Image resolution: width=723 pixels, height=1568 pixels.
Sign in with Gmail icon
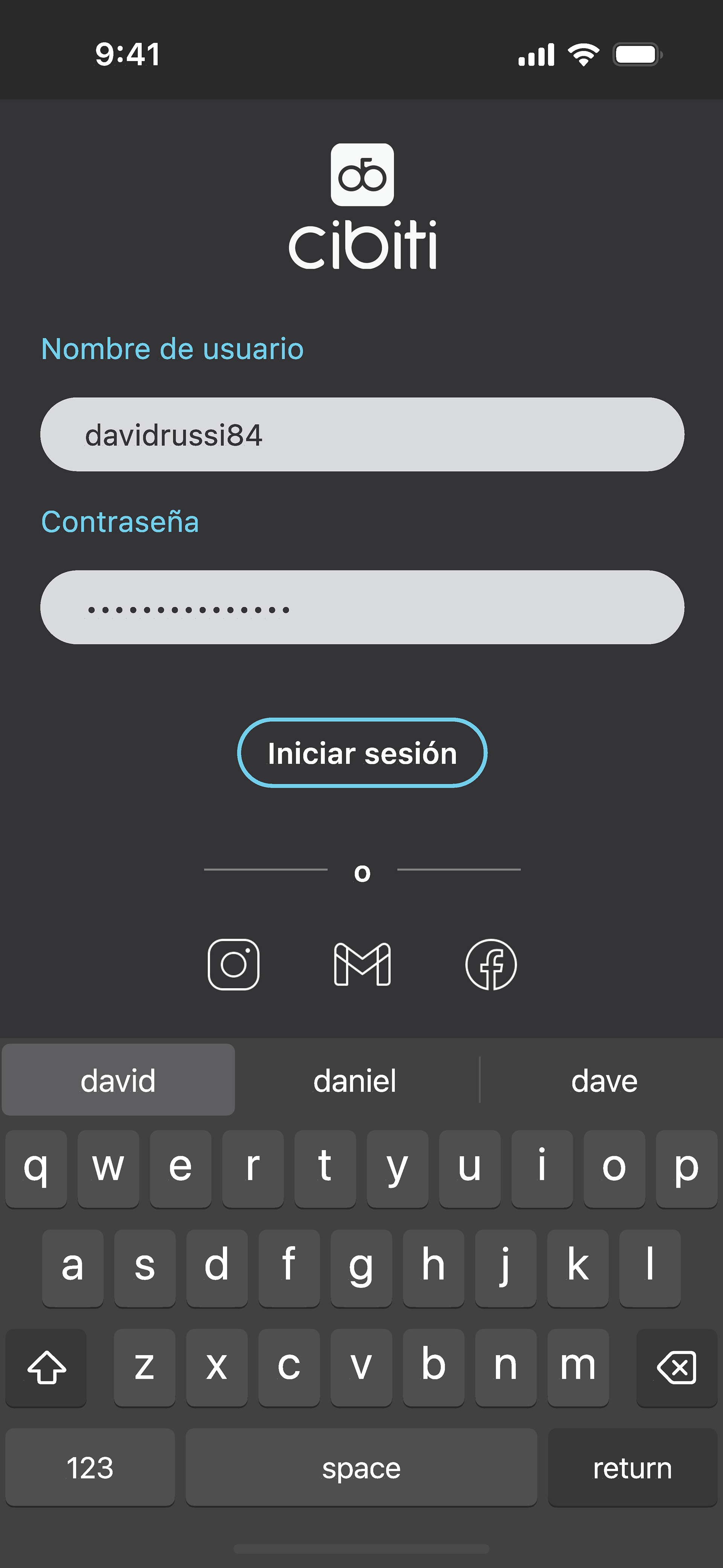(x=362, y=965)
